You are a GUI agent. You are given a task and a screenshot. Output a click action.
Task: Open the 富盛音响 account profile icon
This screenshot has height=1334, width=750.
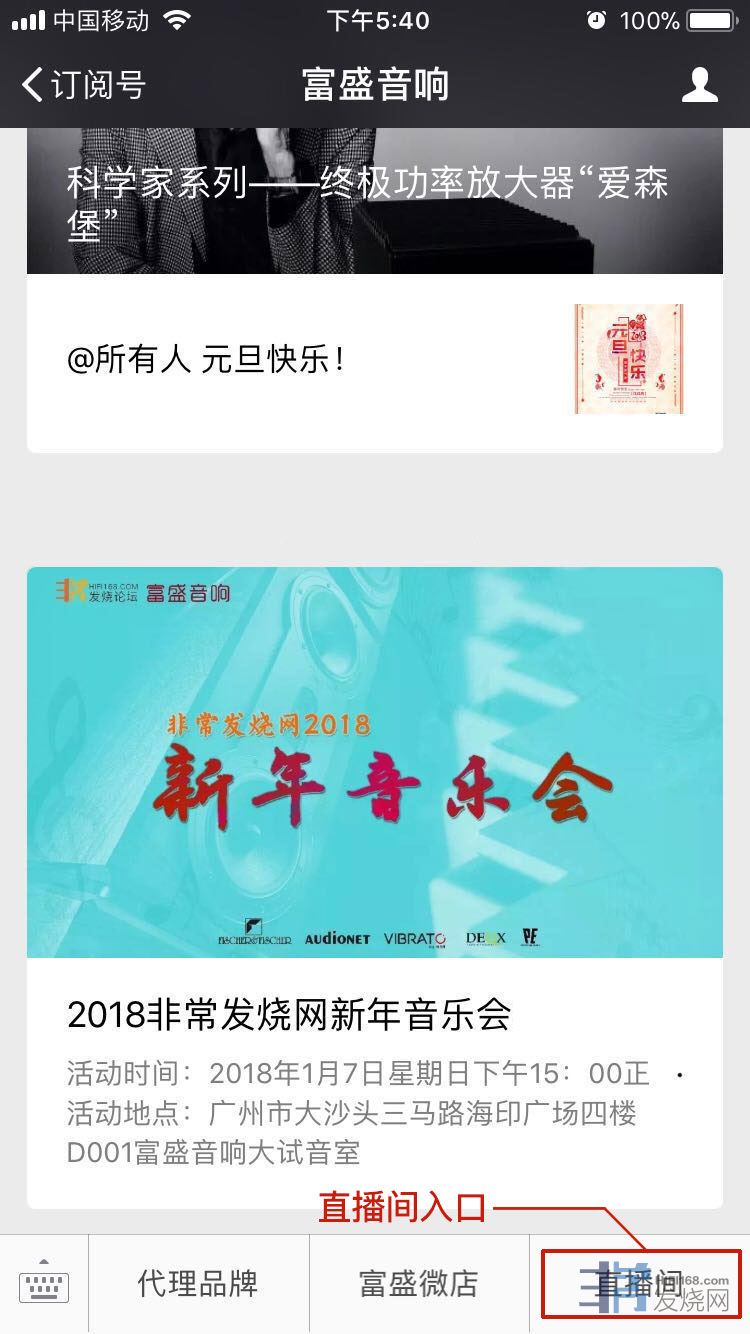point(699,85)
